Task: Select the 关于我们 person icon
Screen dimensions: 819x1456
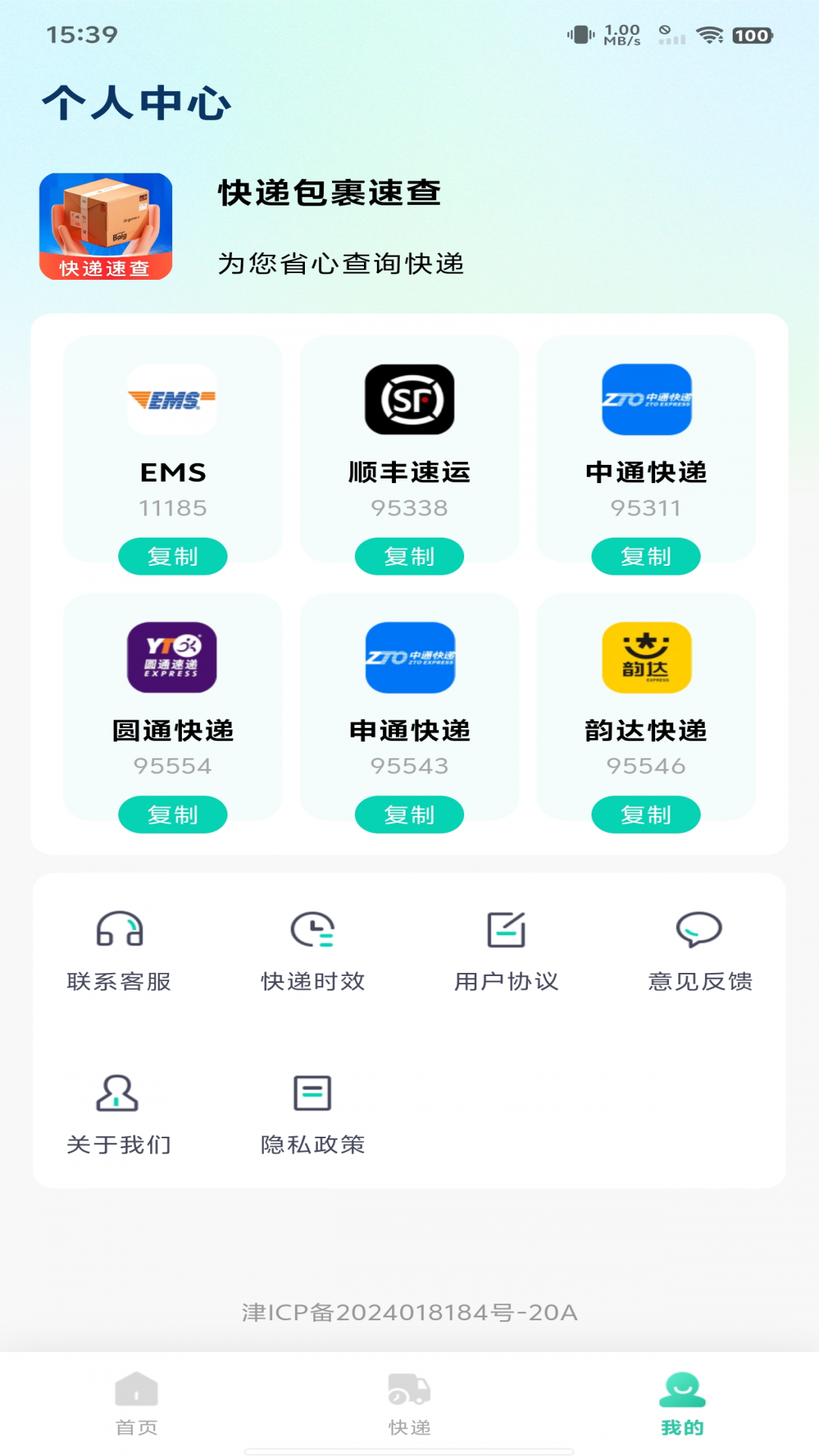Action: tap(119, 1094)
